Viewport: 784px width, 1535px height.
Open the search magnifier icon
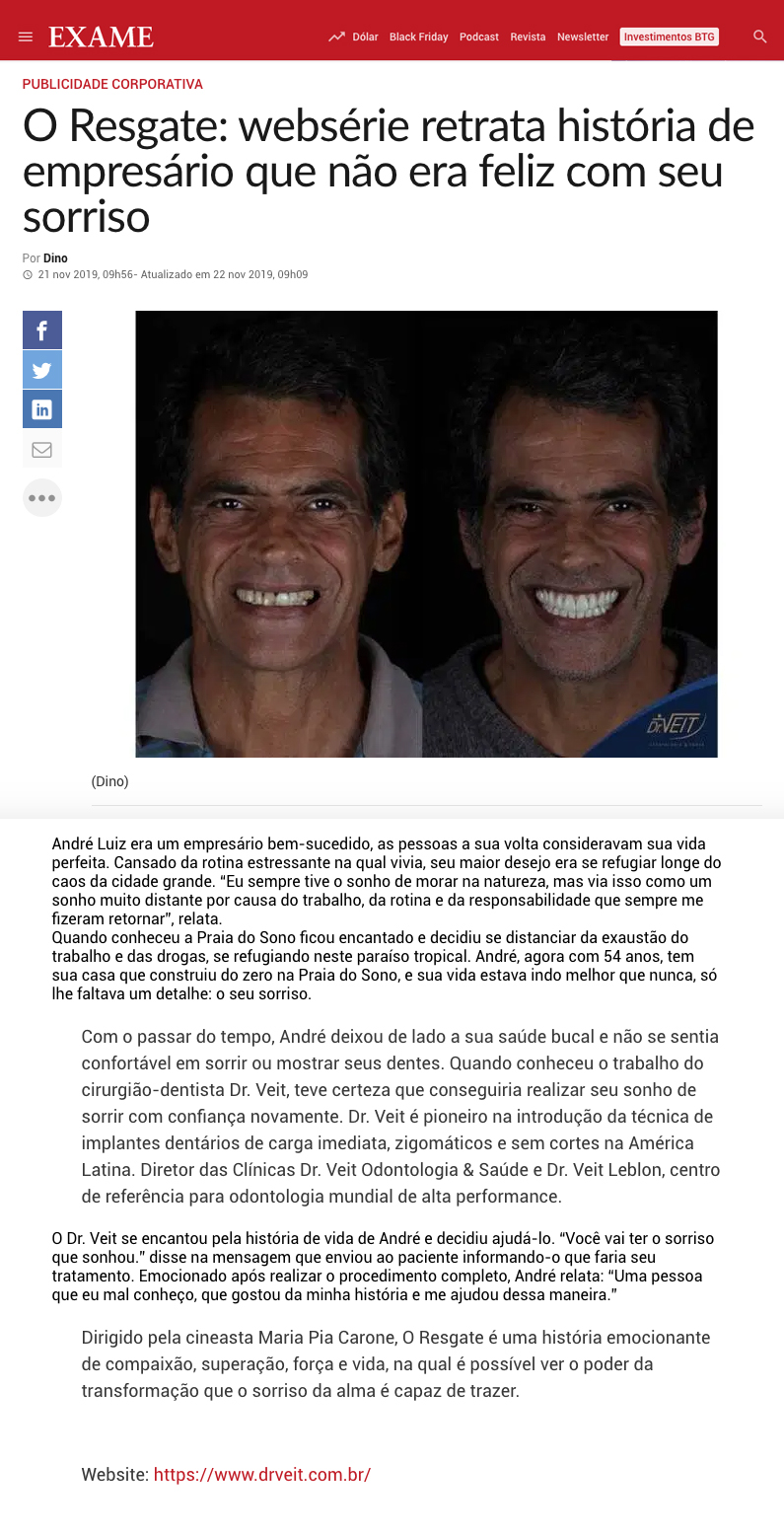click(759, 37)
